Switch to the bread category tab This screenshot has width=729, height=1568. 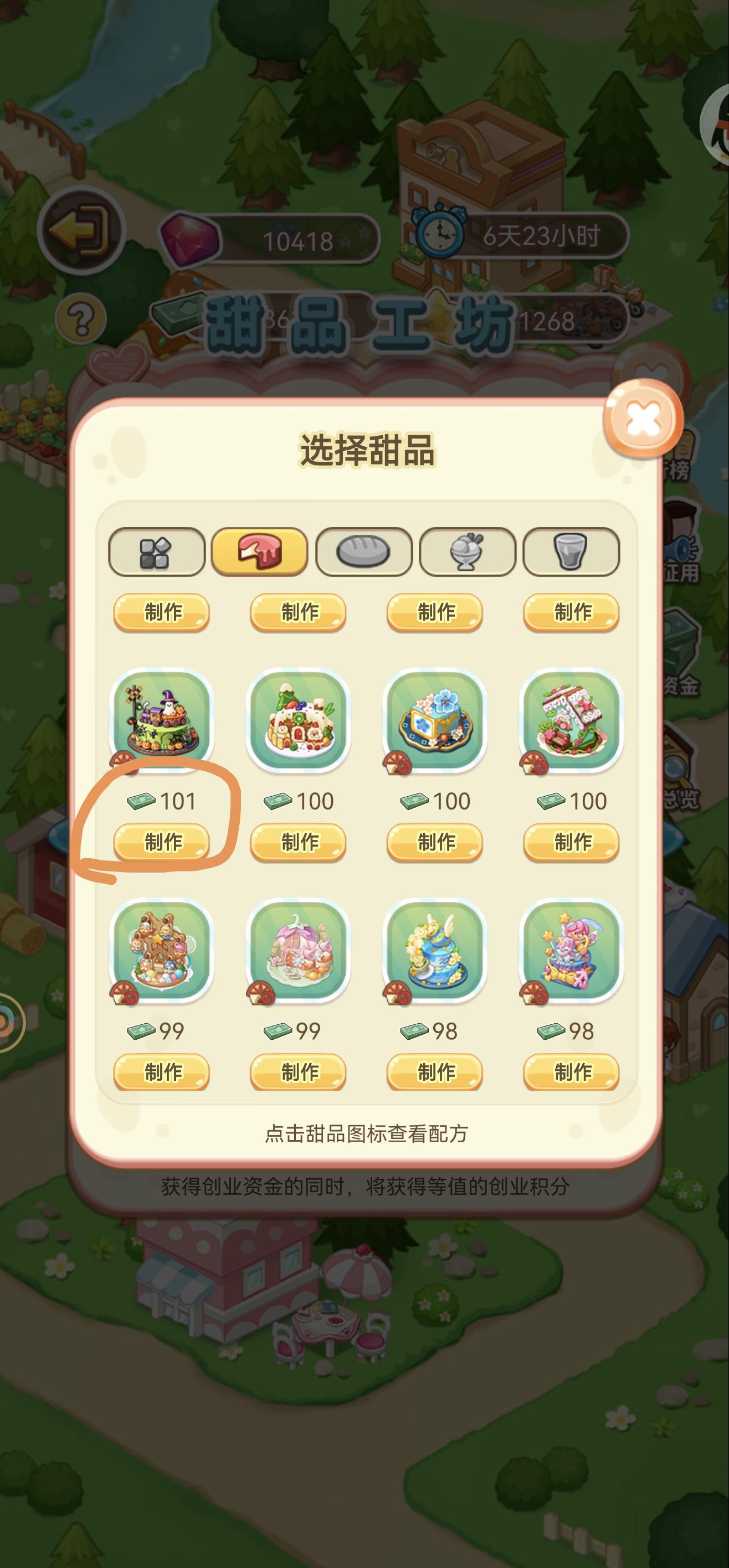point(363,551)
